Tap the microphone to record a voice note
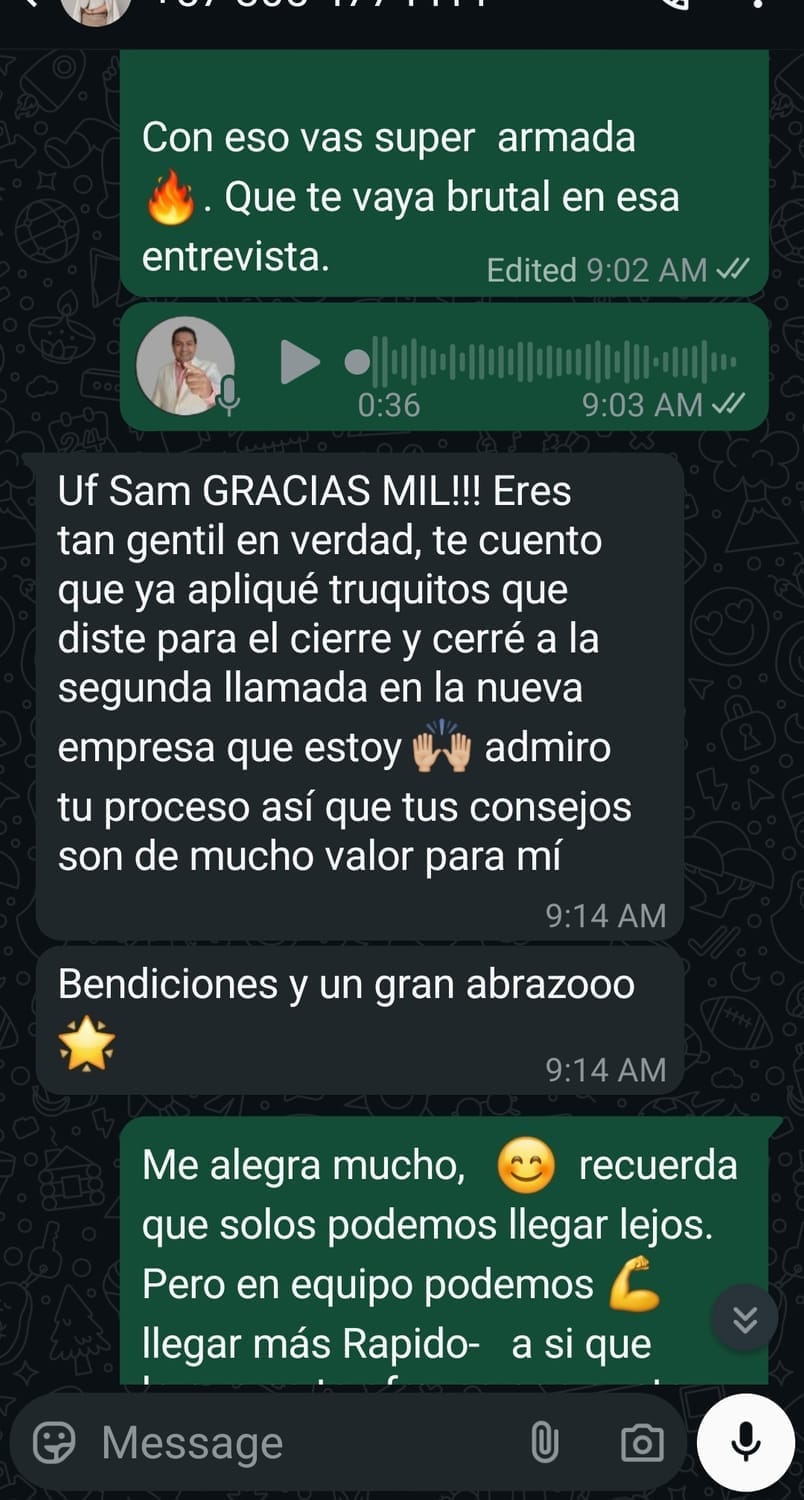This screenshot has height=1500, width=804. 745,1443
